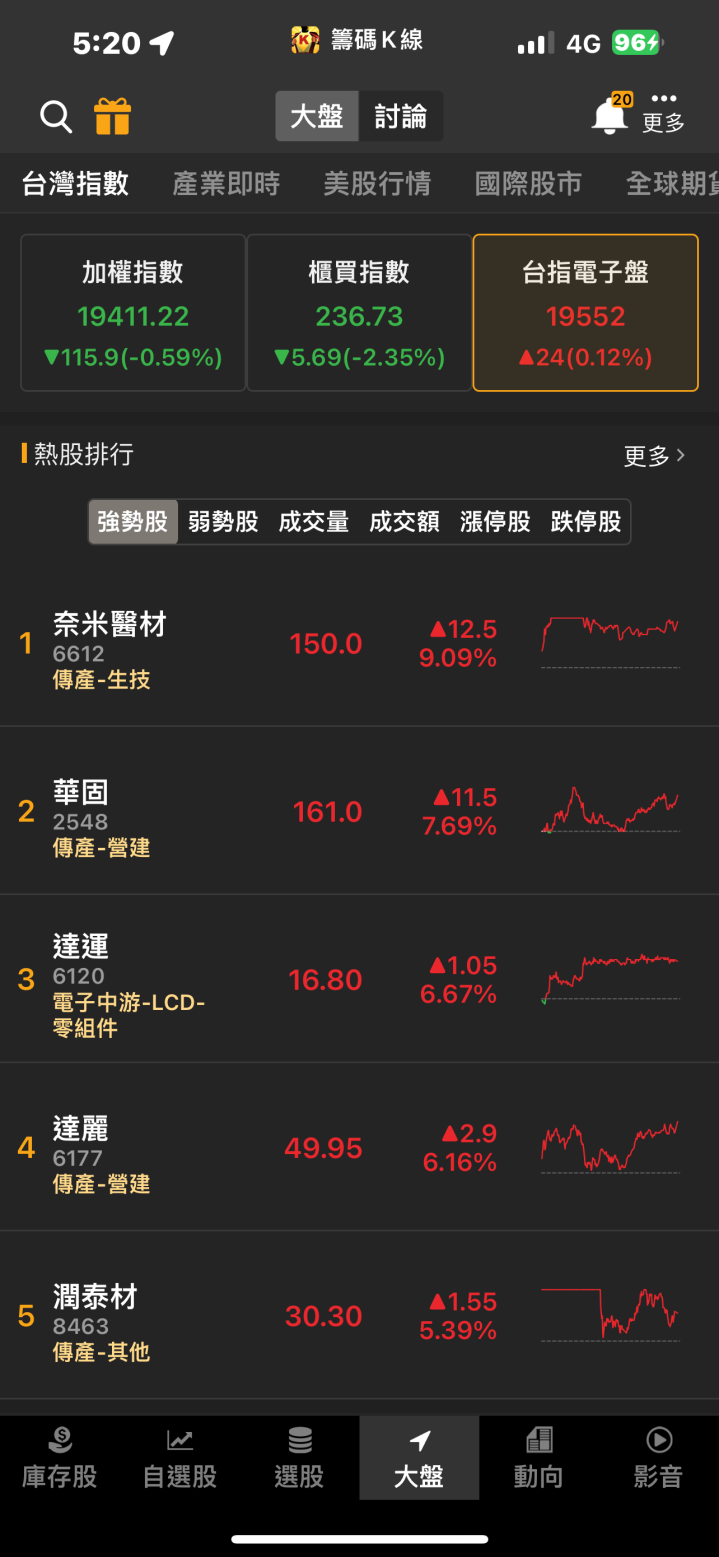Go to the 自選股 bottom tab
The height and width of the screenshot is (1557, 719).
[180, 1458]
